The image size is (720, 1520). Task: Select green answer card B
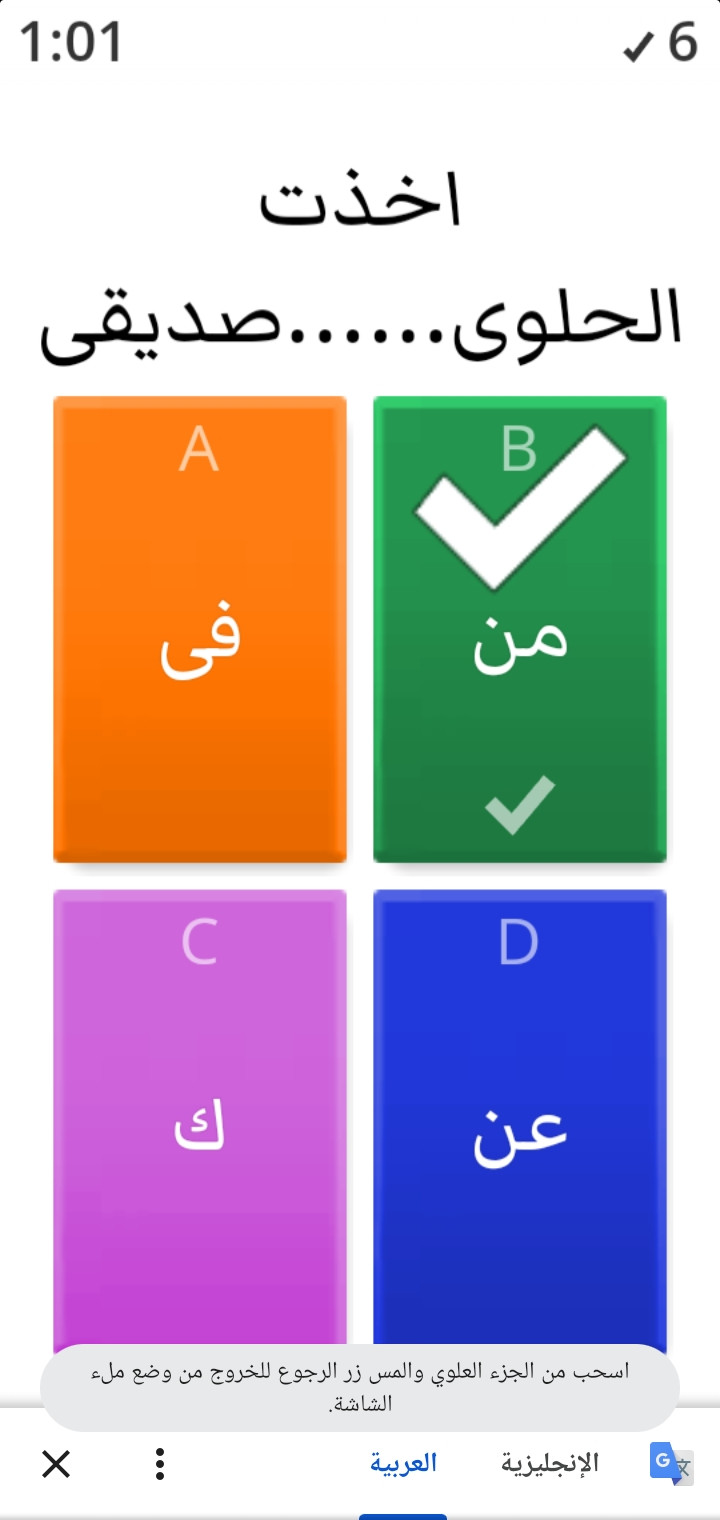pyautogui.click(x=520, y=629)
